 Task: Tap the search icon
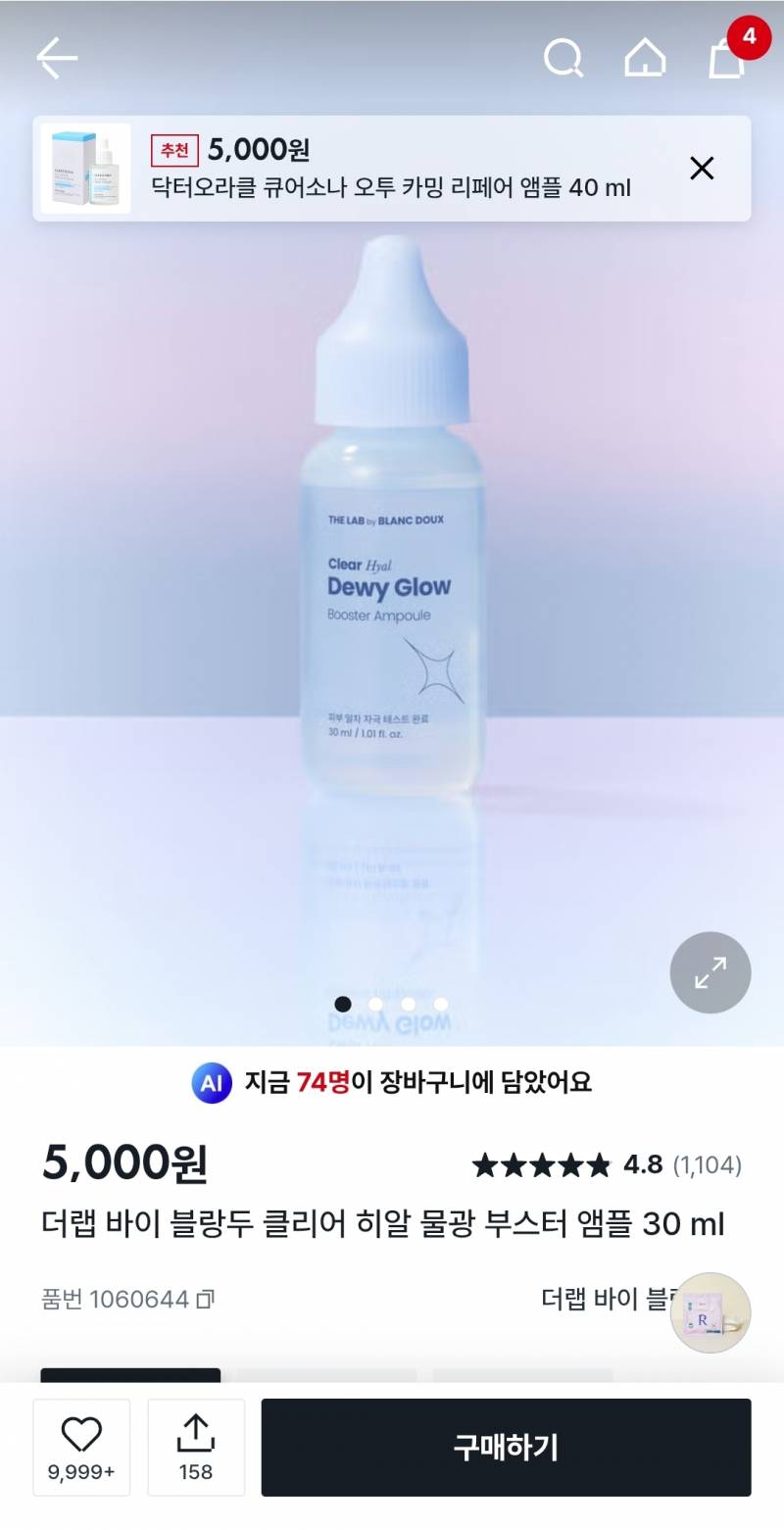point(563,57)
